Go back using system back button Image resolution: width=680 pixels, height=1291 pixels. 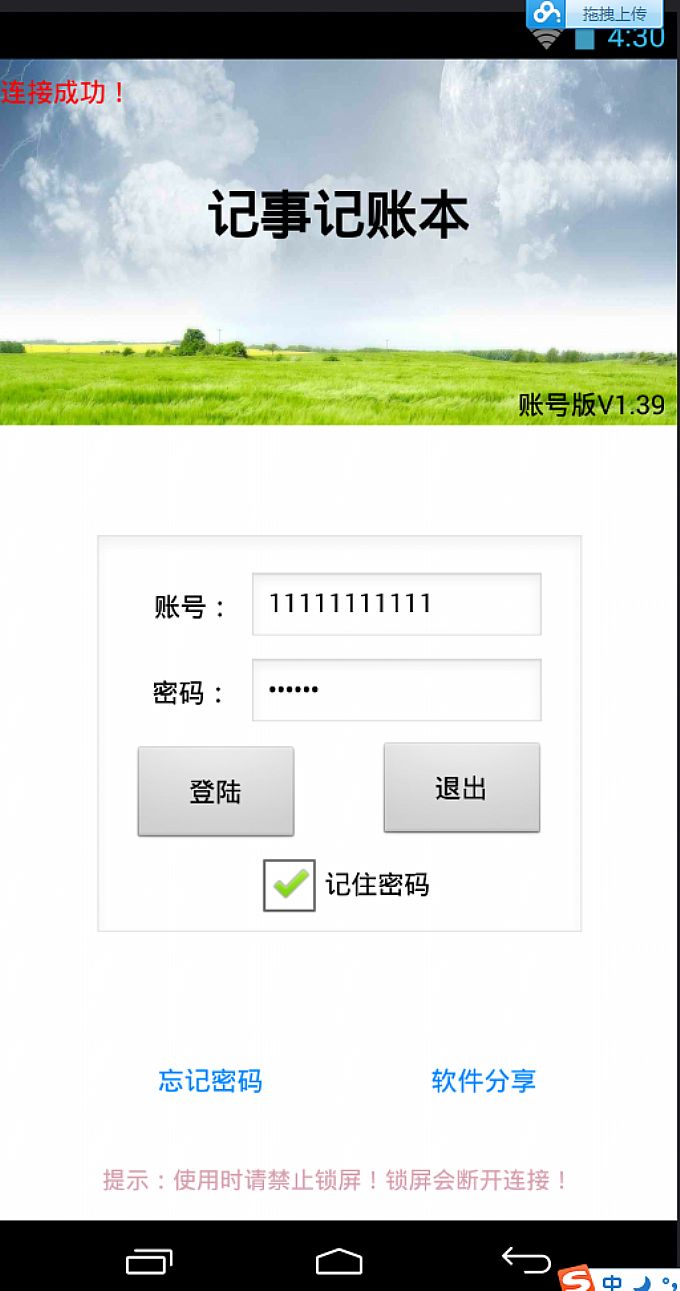click(526, 1260)
